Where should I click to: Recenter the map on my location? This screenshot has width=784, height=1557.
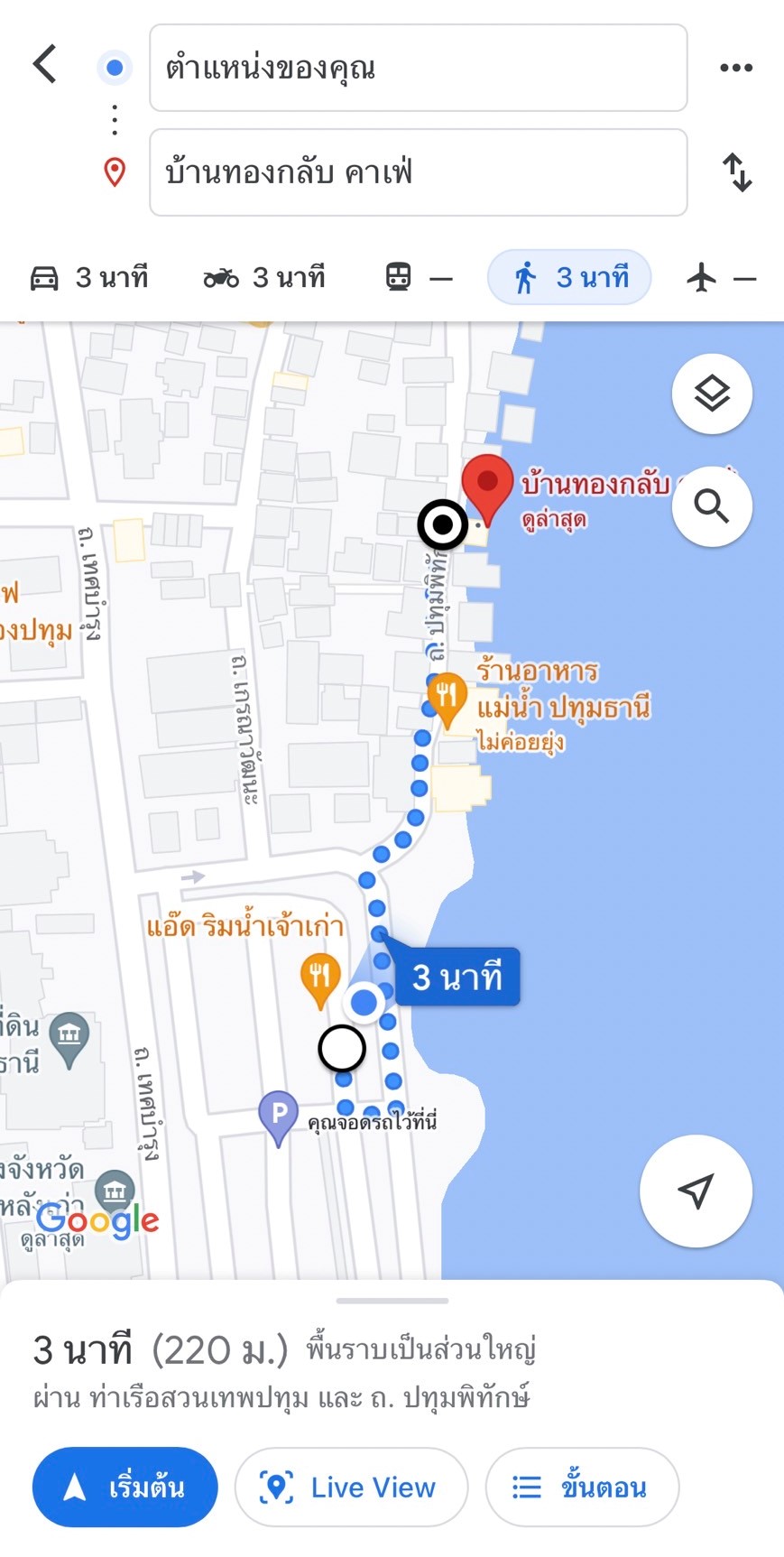pos(696,1191)
